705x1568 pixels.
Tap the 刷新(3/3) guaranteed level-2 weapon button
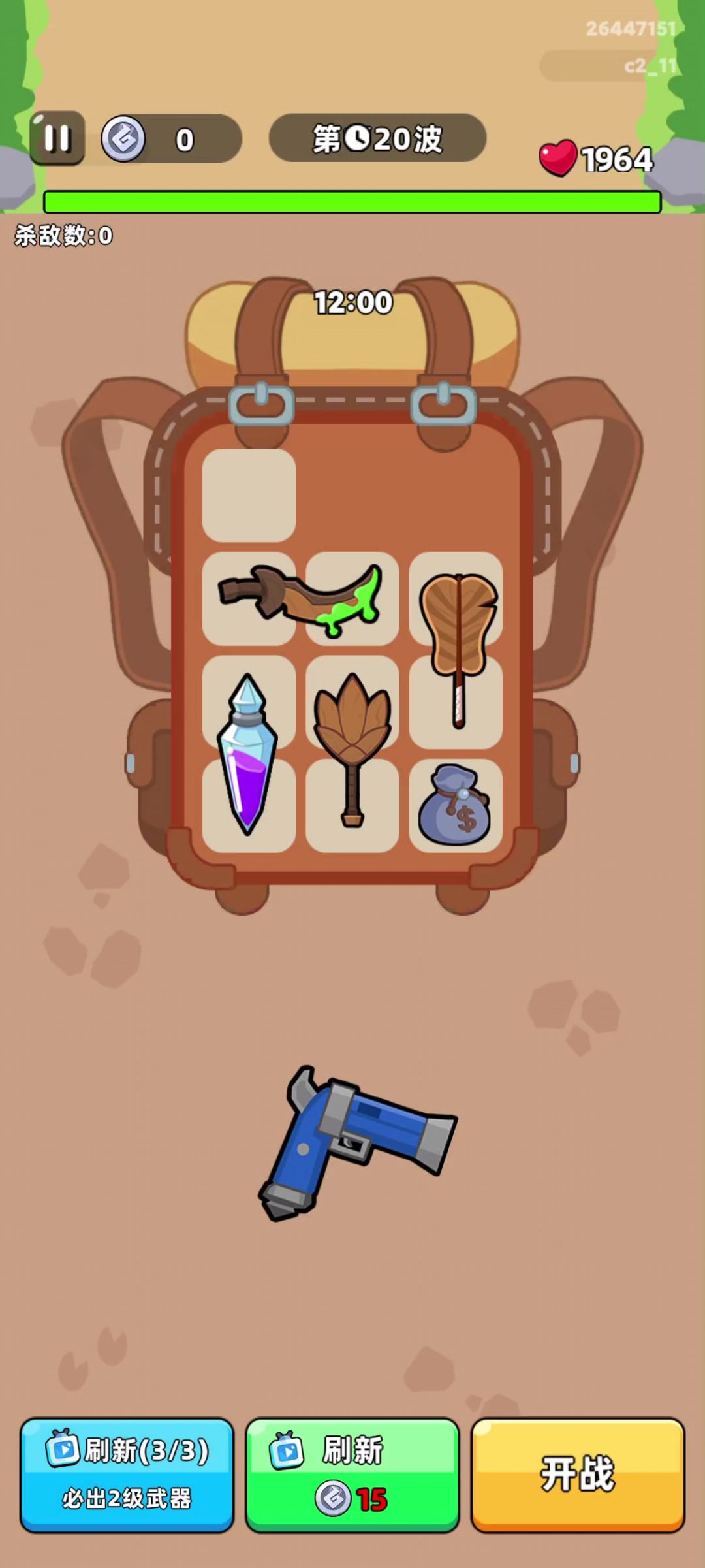tap(127, 1474)
